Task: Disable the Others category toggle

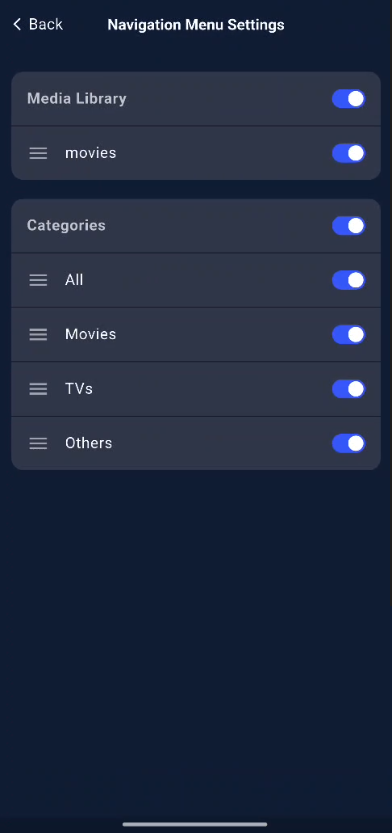Action: [348, 443]
